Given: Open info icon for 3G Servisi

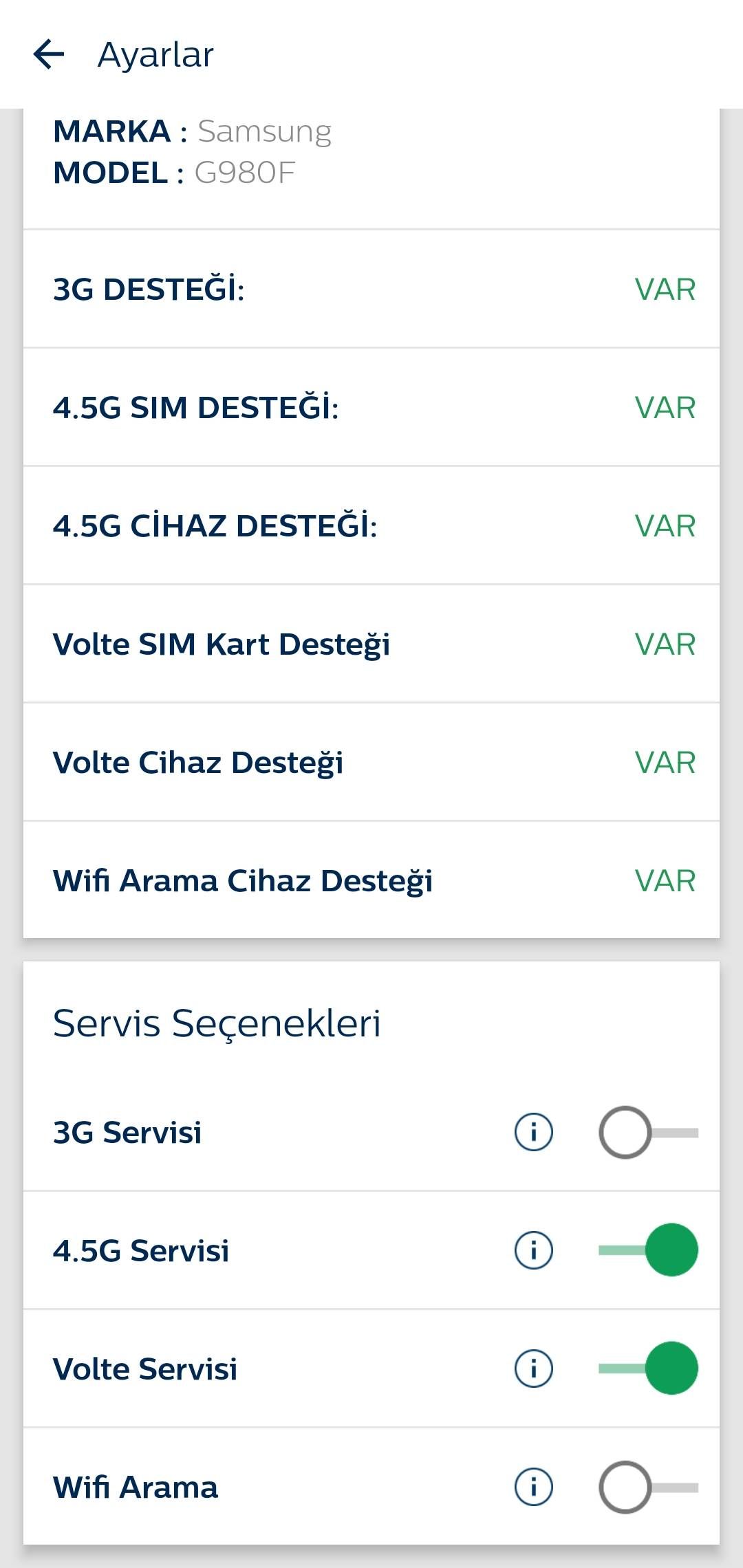Looking at the screenshot, I should 534,1132.
